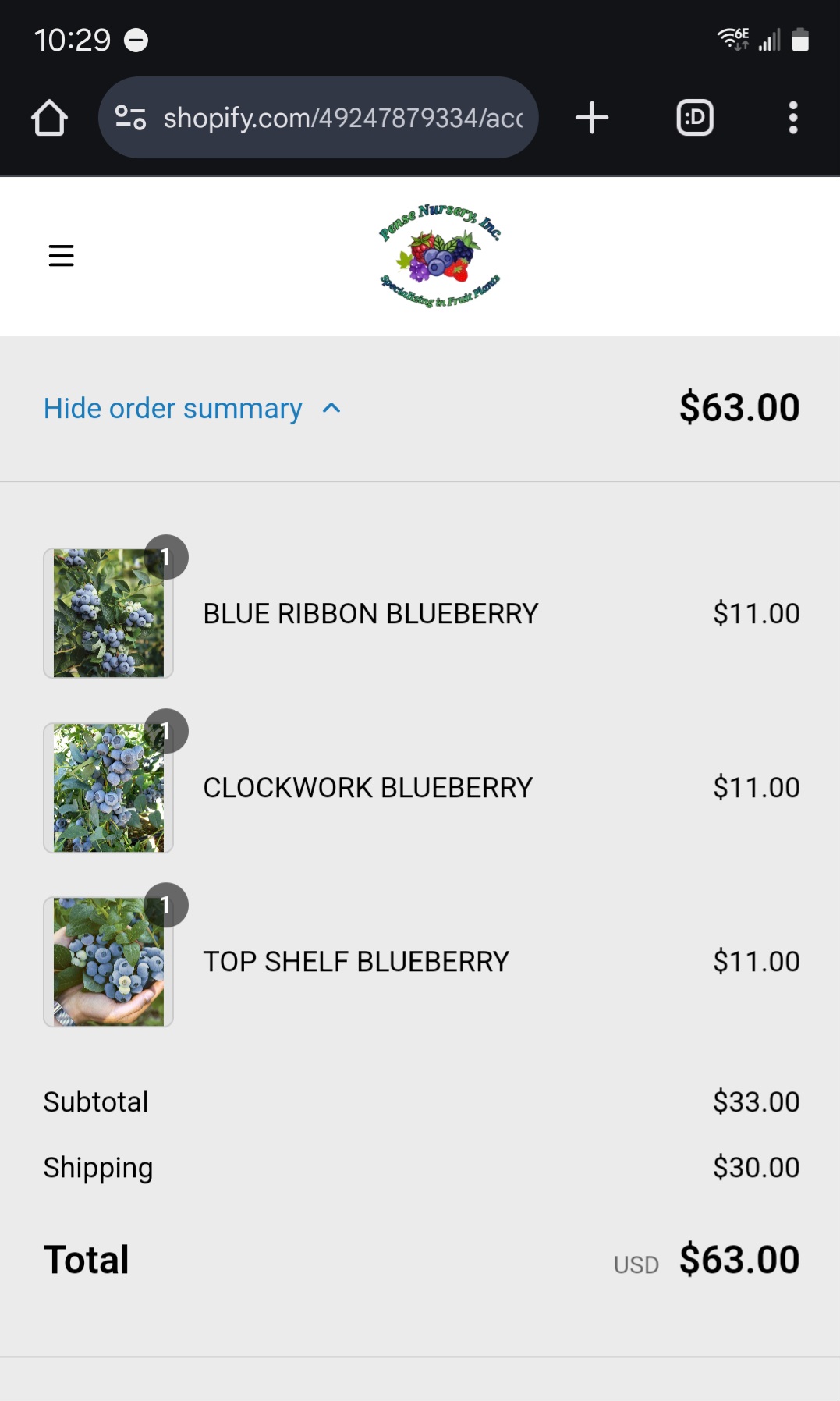
Task: Open the browser overflow menu
Action: pyautogui.click(x=792, y=118)
